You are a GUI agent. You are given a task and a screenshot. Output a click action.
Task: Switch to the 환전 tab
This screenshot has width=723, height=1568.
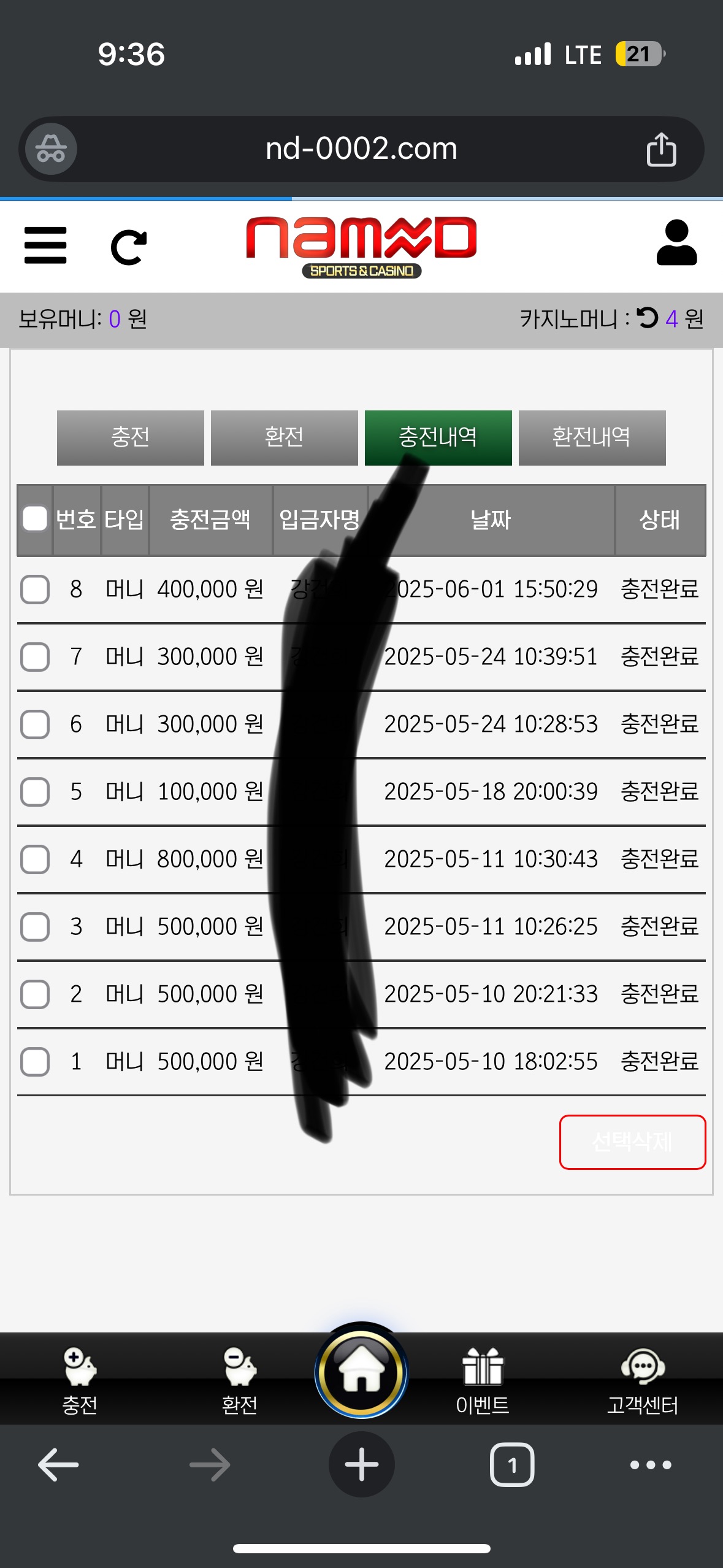[285, 437]
